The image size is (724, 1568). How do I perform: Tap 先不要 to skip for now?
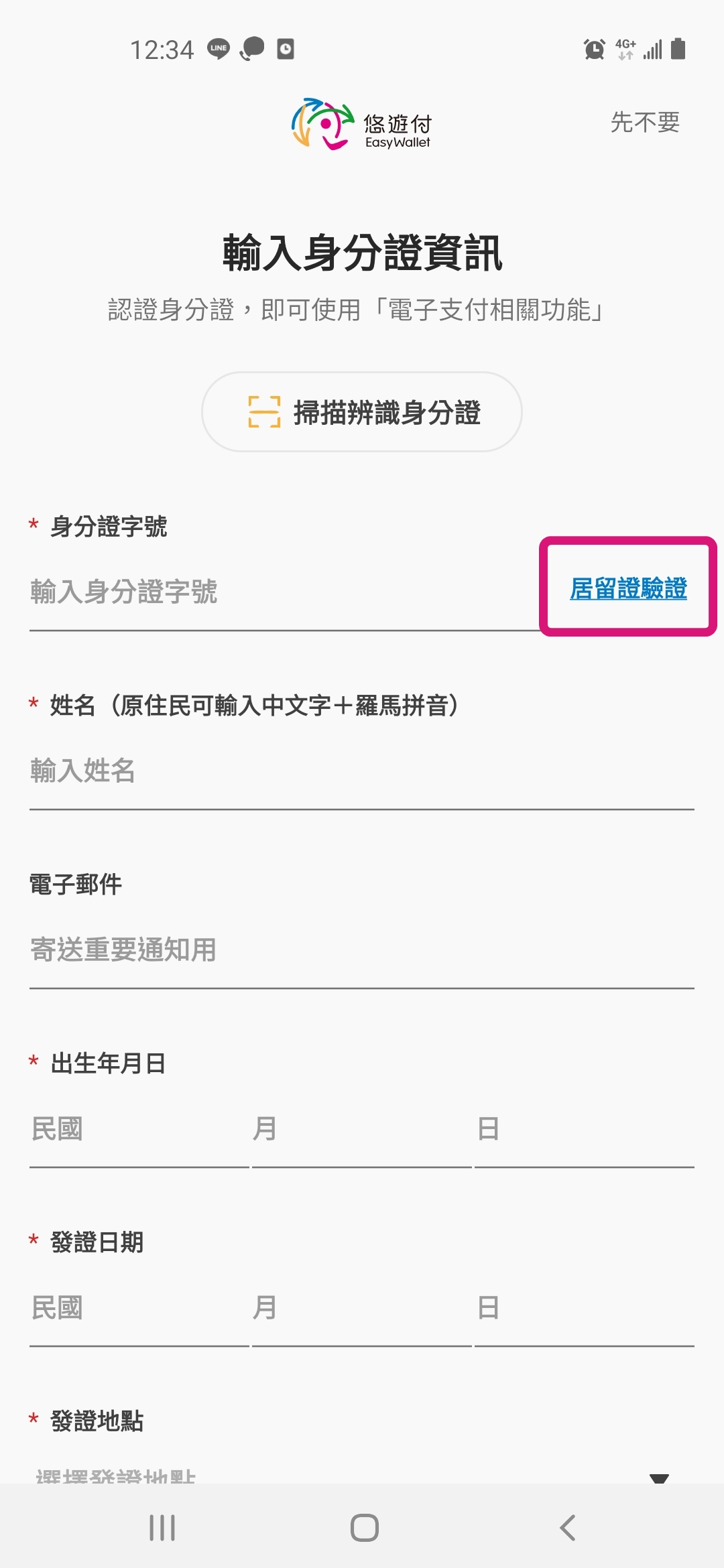pos(644,123)
